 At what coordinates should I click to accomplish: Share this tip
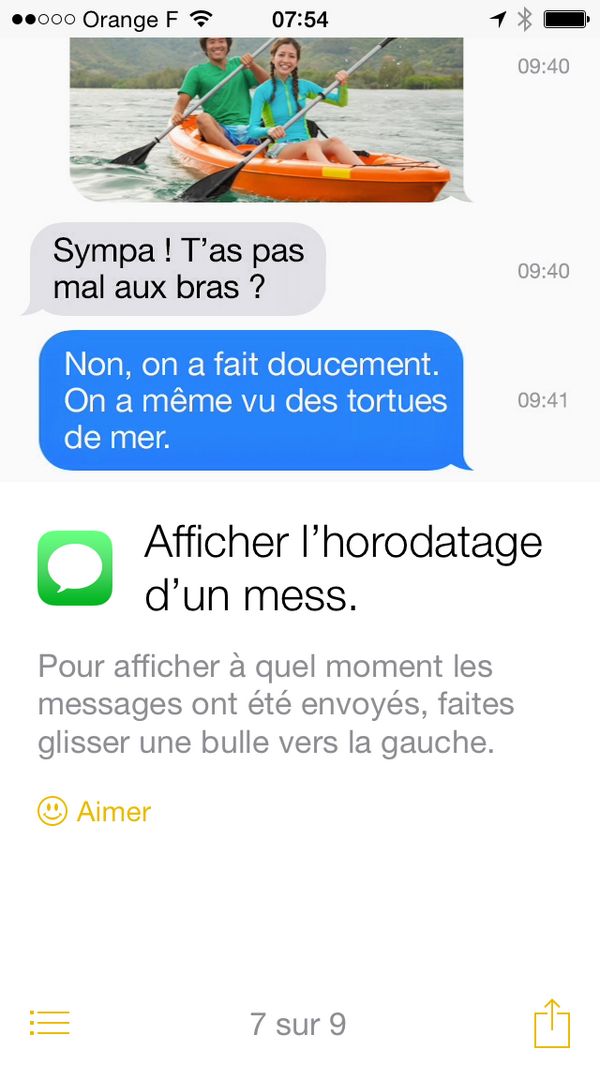[551, 1023]
